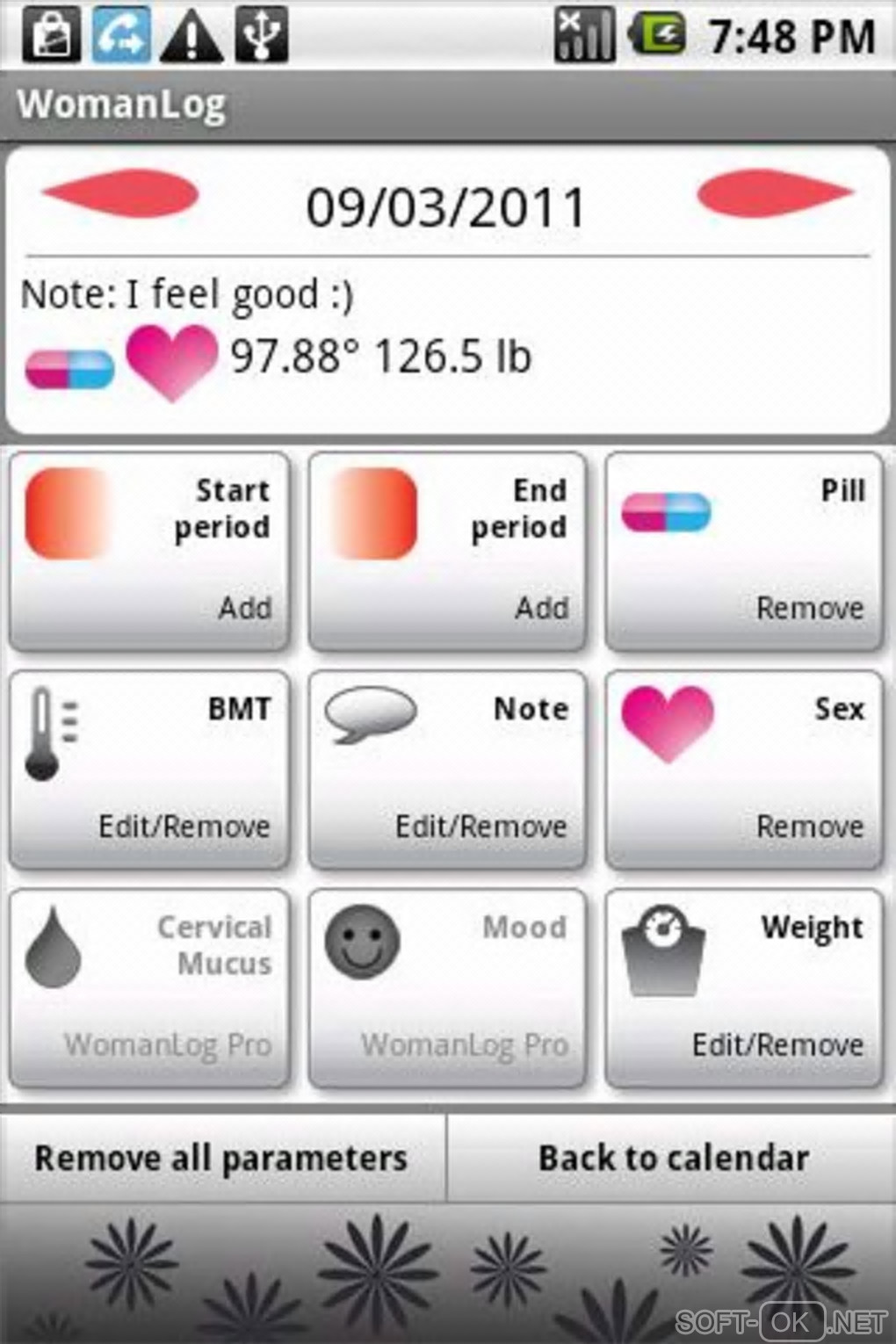Add a Start period entry
Image resolution: width=896 pixels, height=1344 pixels.
click(149, 552)
